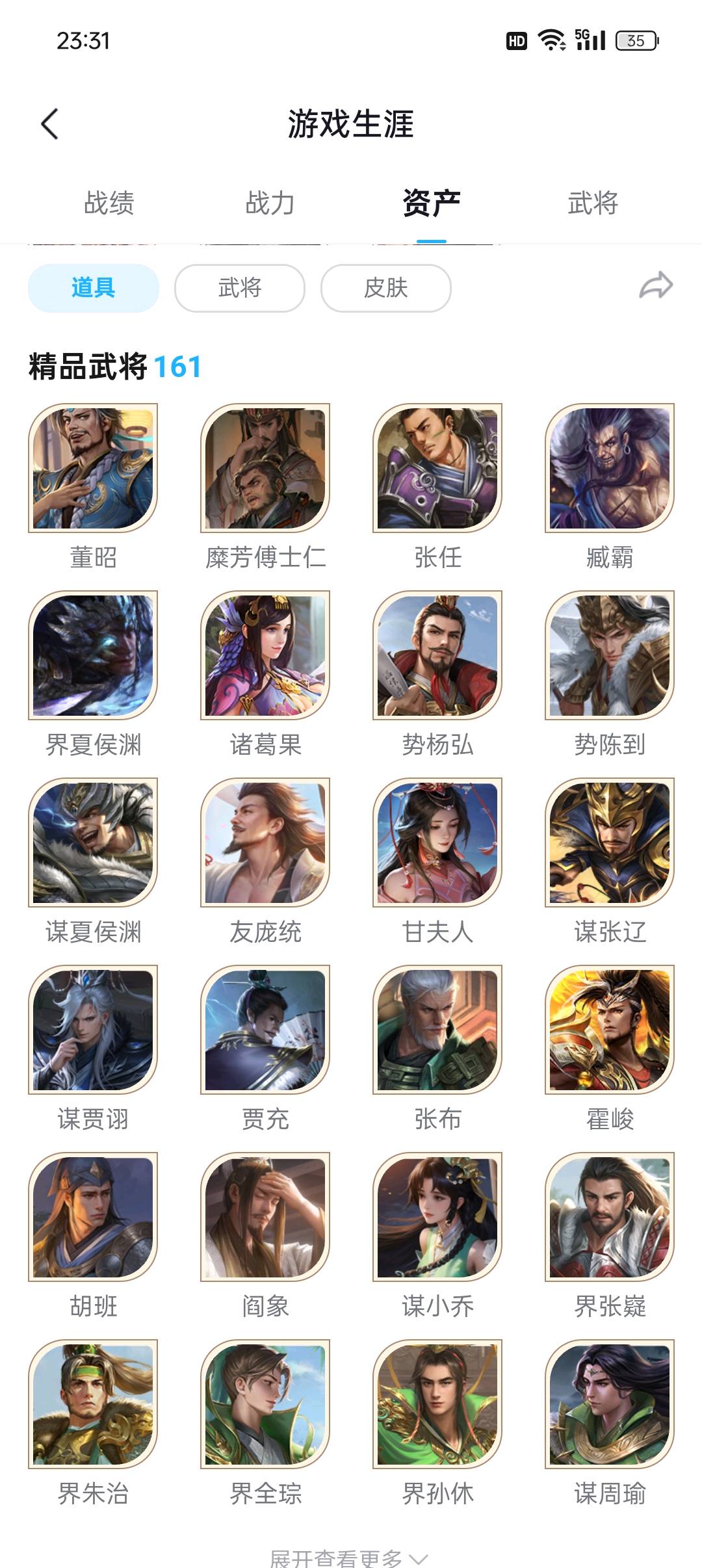Select the 道具 filter chip
Screen dimensions: 702x1568
click(x=94, y=288)
